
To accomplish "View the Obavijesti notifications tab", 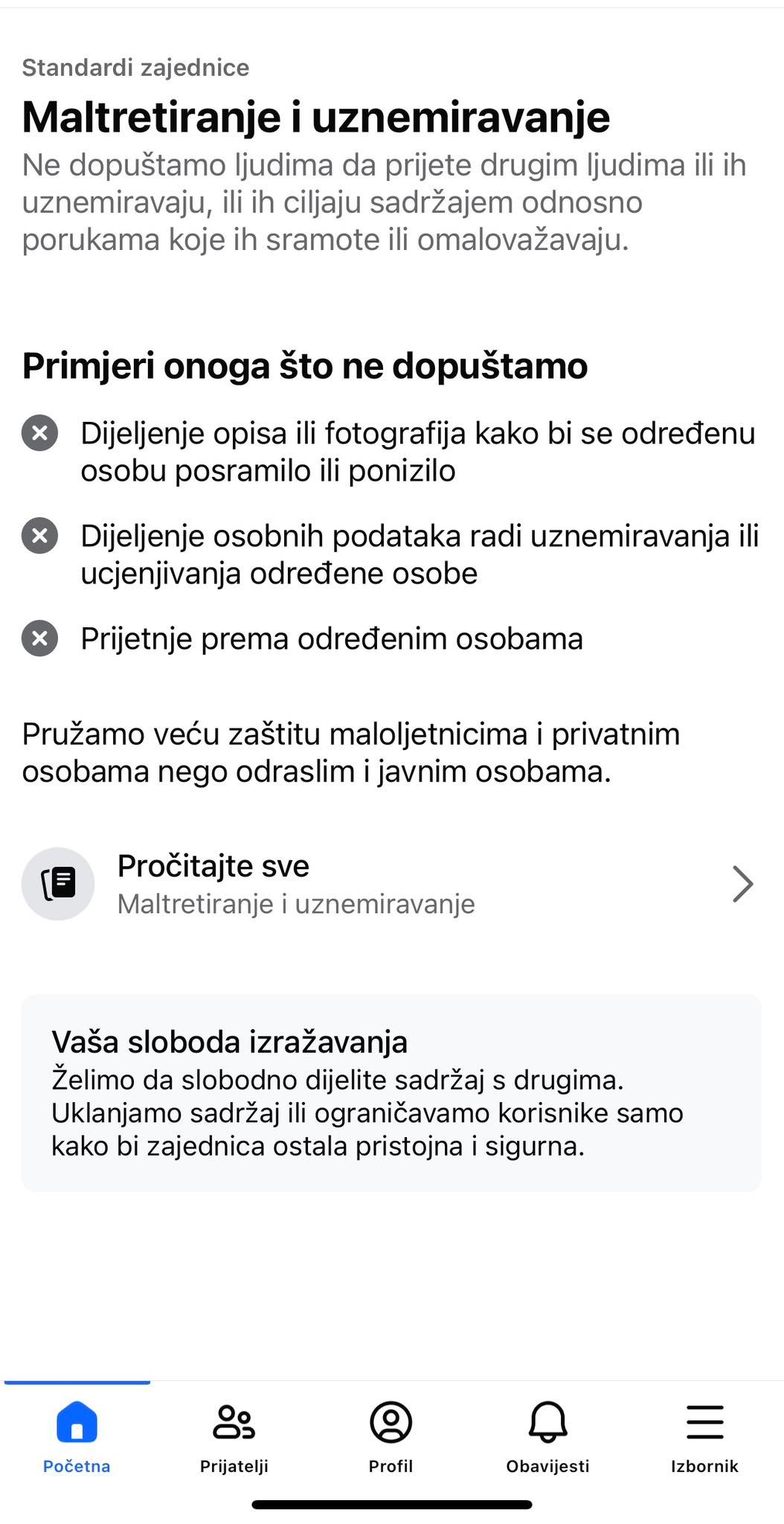I will pos(548,1437).
